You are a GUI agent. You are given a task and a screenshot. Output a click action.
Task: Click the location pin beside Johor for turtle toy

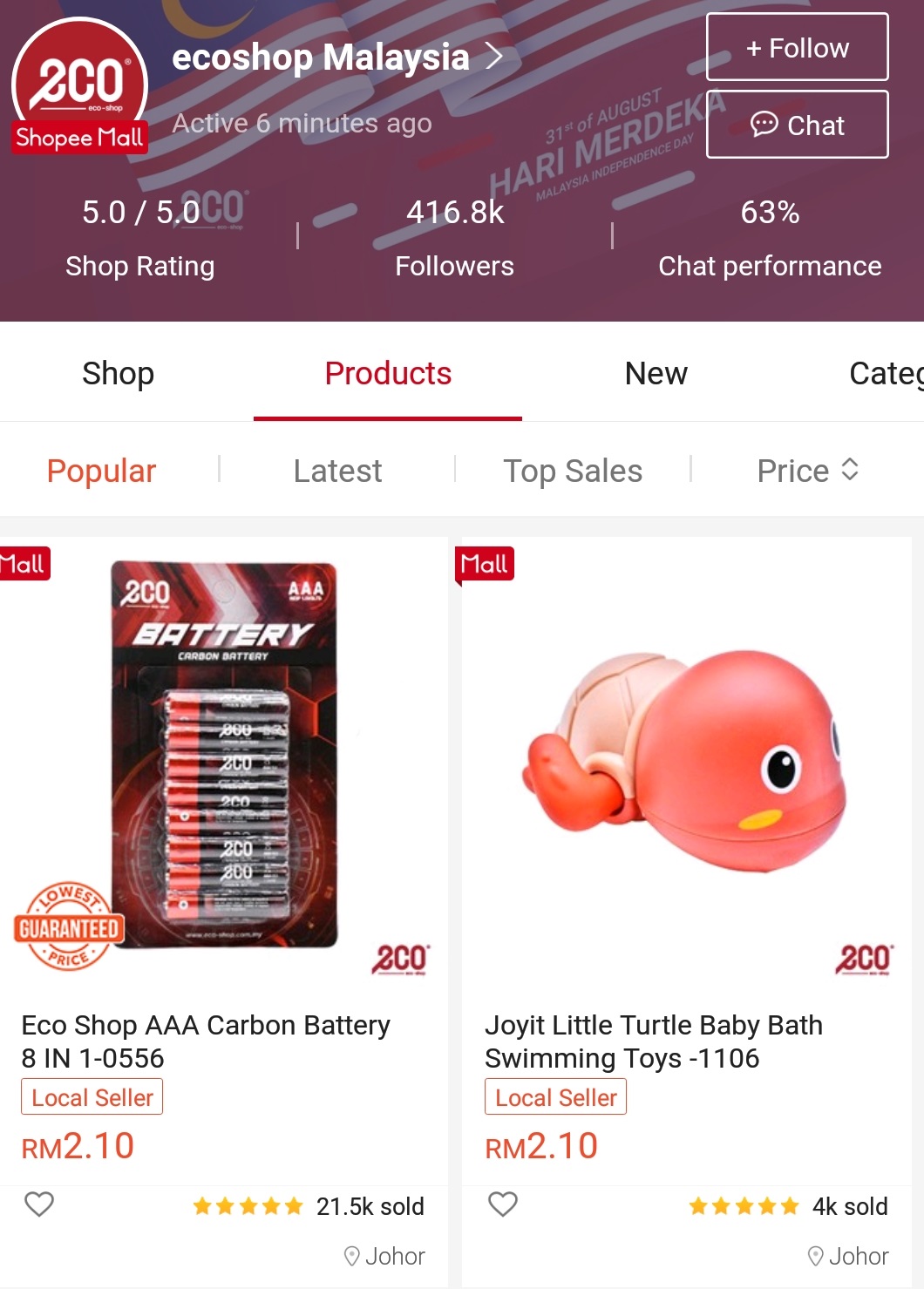816,1256
